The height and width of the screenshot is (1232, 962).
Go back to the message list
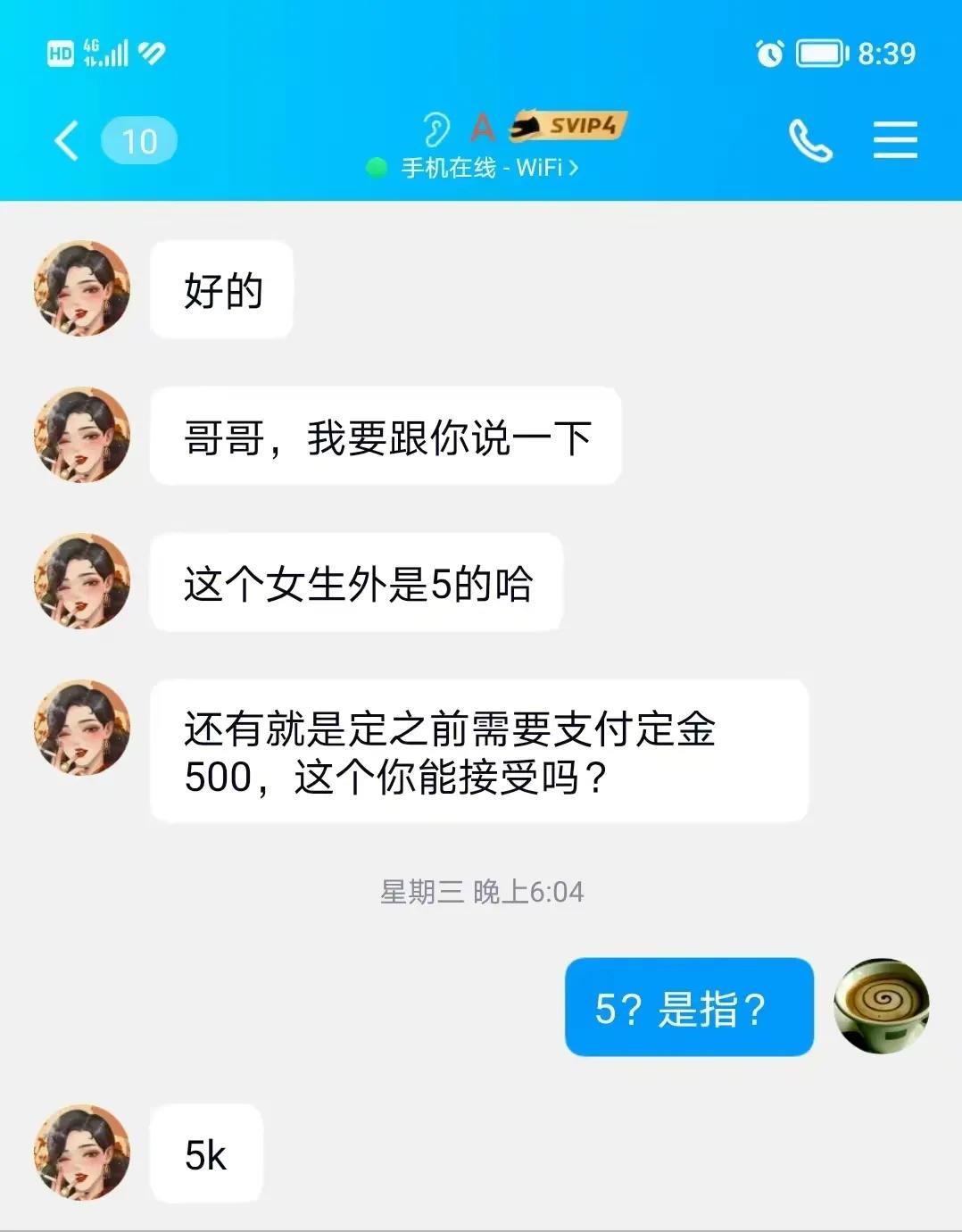pos(68,141)
